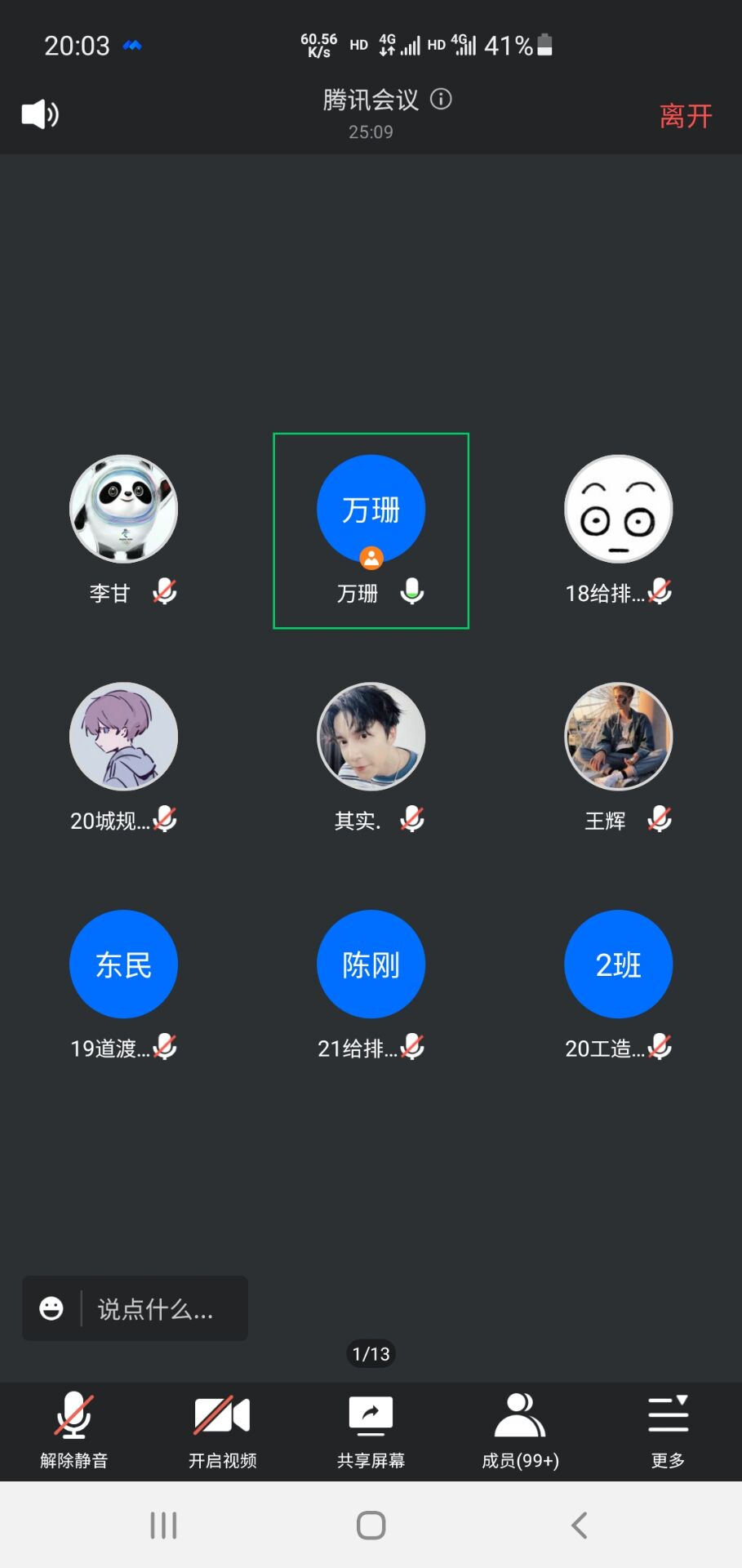
Task: Tap the 说点什么 chat input
Action: pos(157,1308)
